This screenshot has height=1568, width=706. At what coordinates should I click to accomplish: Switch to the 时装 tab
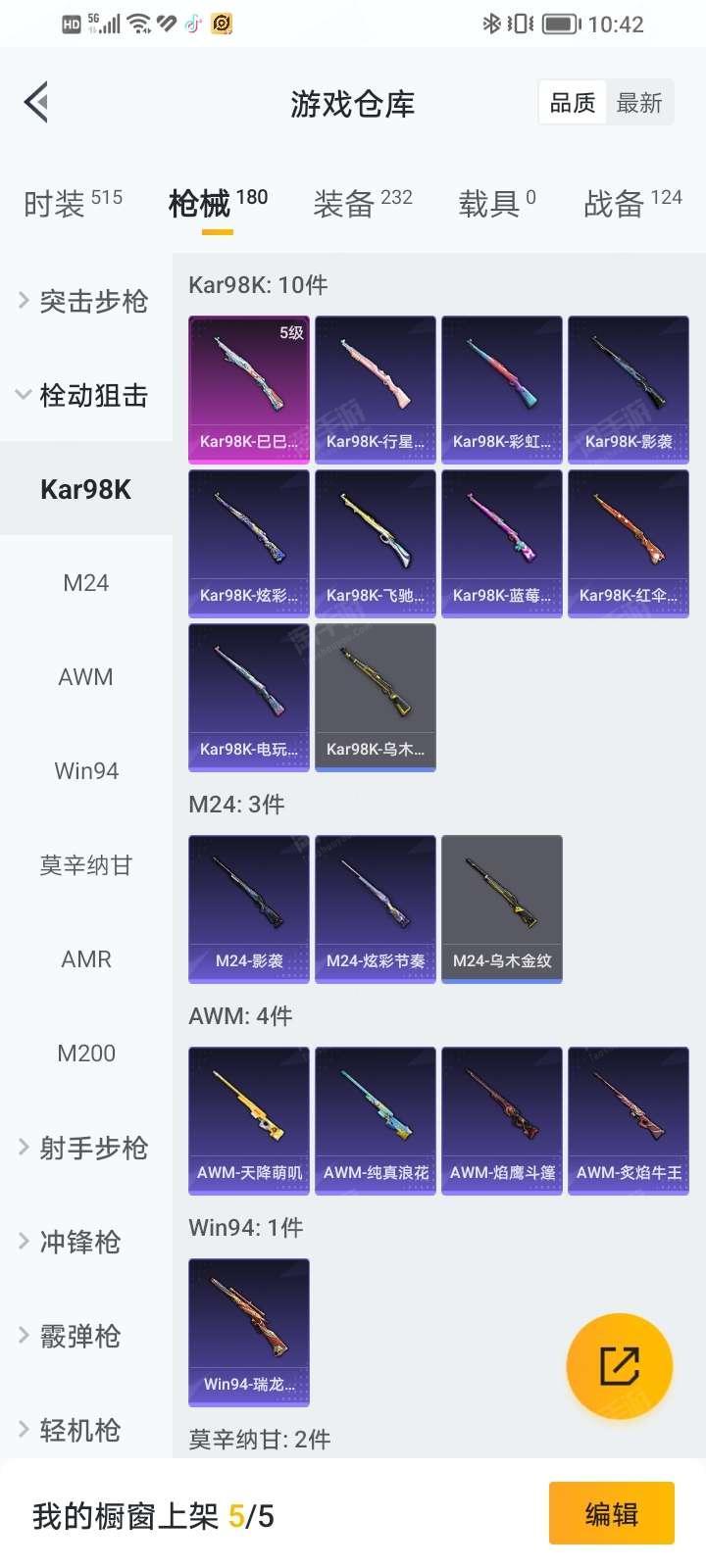coord(73,204)
